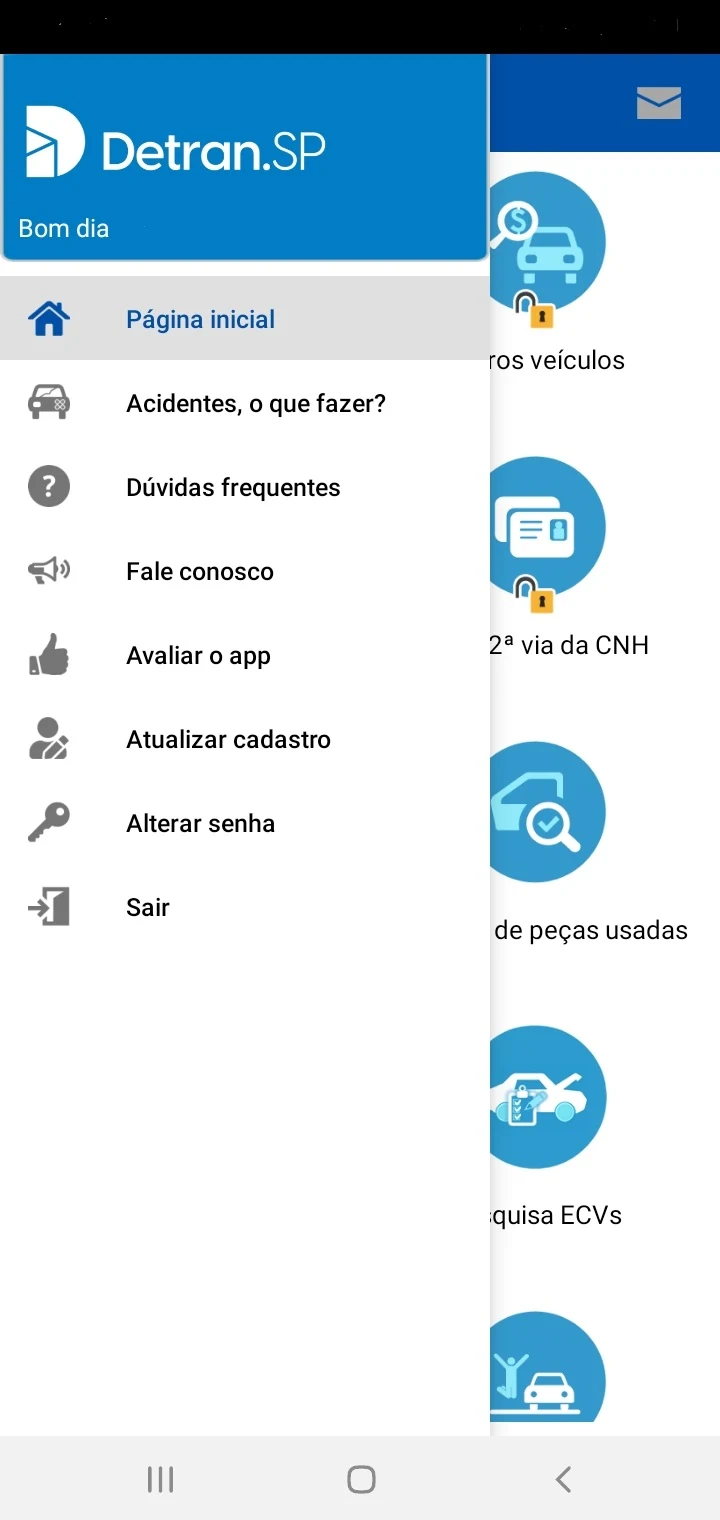Tap the system back button
Image resolution: width=720 pixels, height=1520 pixels.
pos(563,1479)
